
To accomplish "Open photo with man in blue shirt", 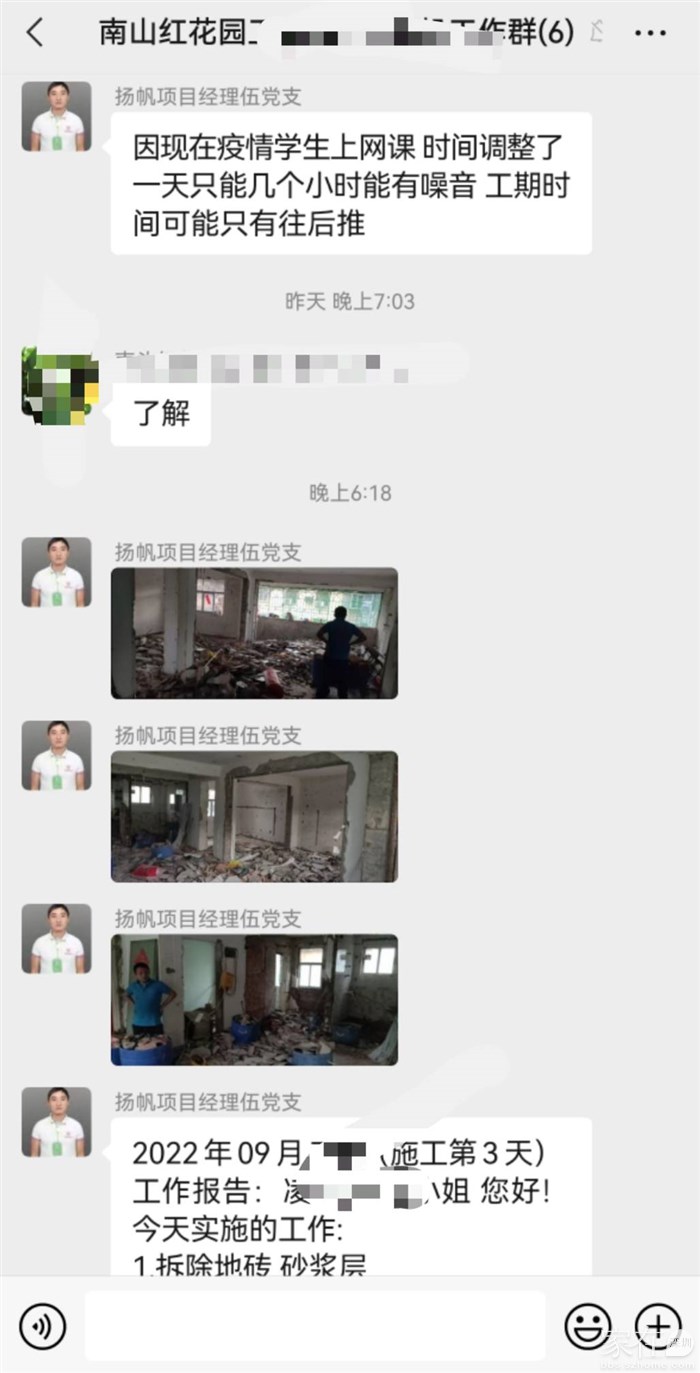I will (x=254, y=1000).
